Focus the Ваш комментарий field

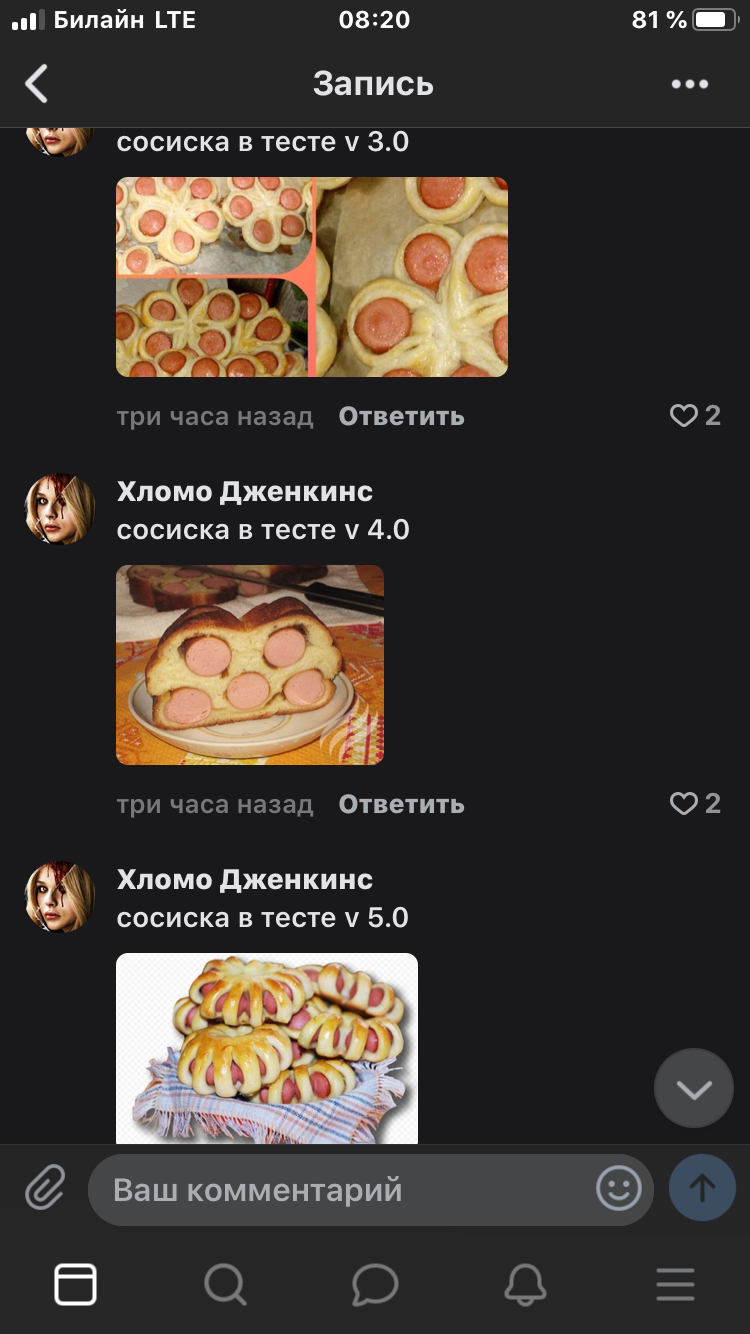[340, 1190]
